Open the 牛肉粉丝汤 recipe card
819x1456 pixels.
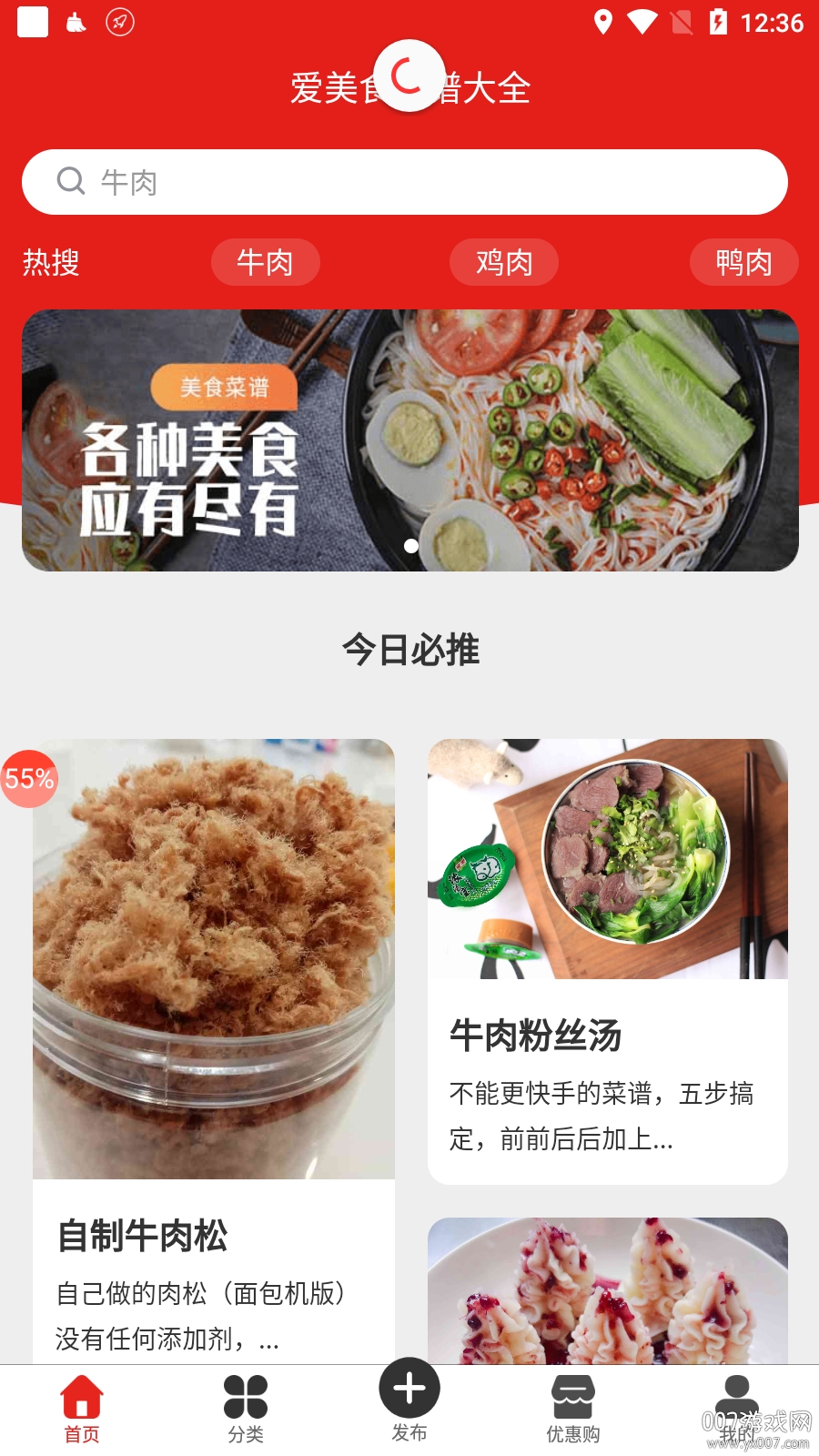click(607, 961)
